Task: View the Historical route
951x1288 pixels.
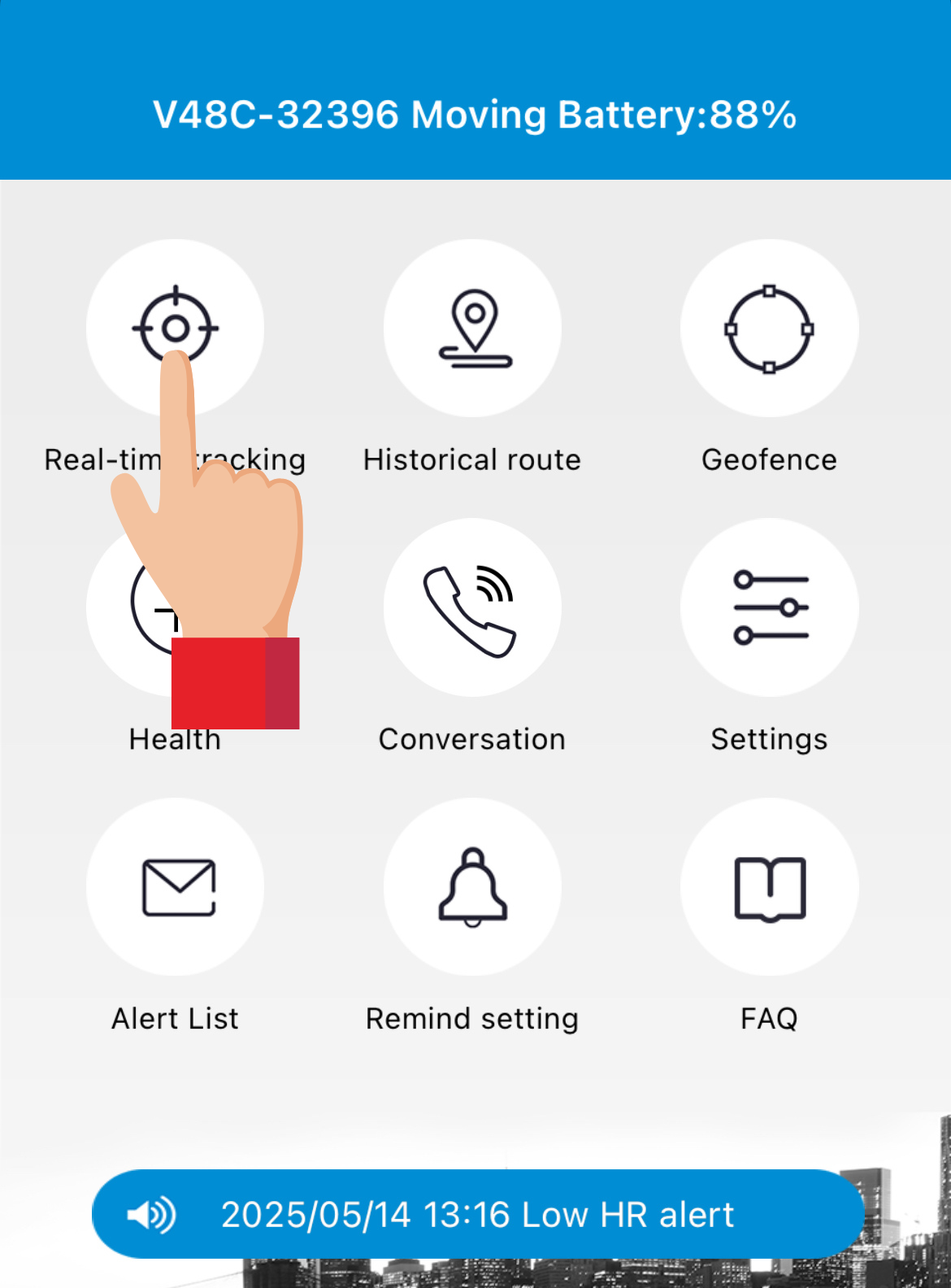Action: coord(472,328)
